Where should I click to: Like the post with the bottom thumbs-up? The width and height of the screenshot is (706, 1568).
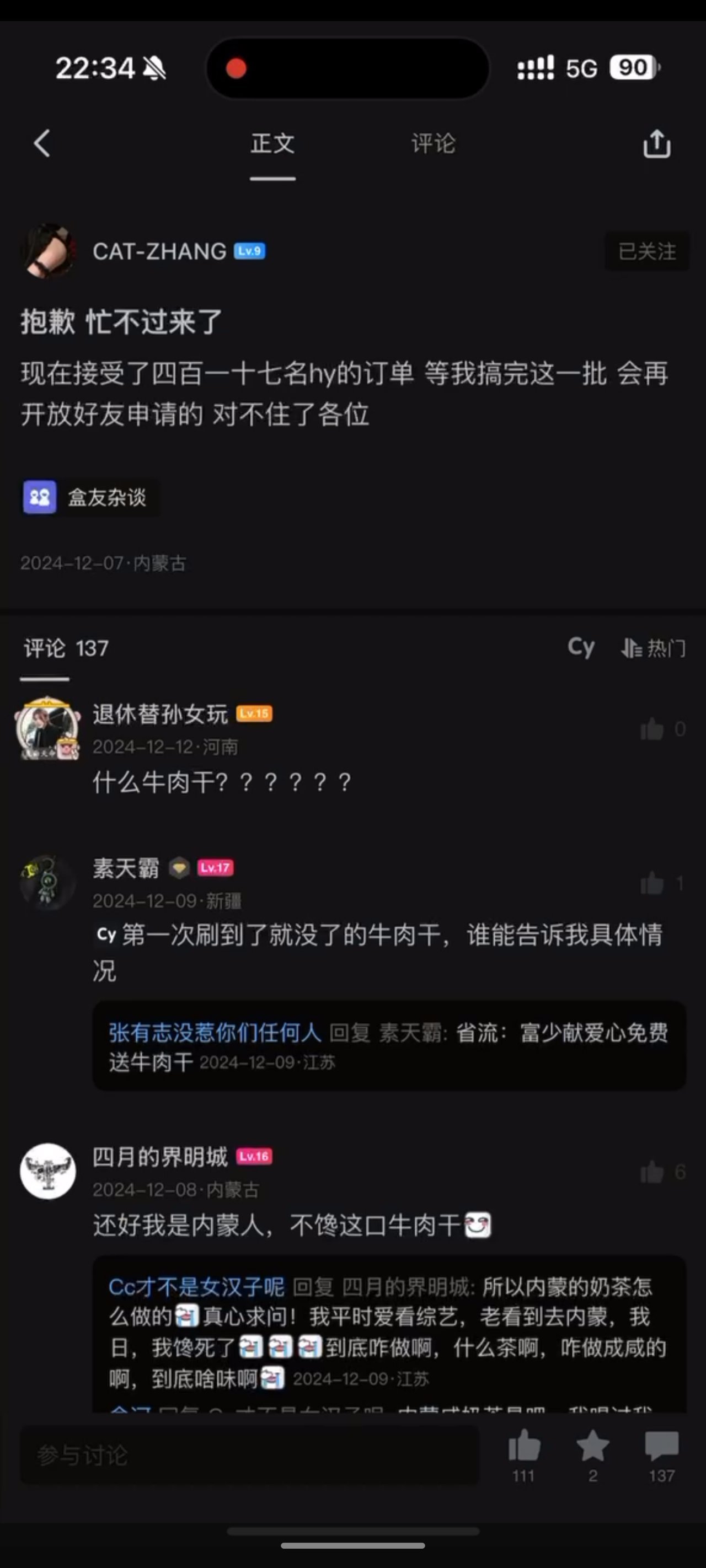(x=524, y=1447)
